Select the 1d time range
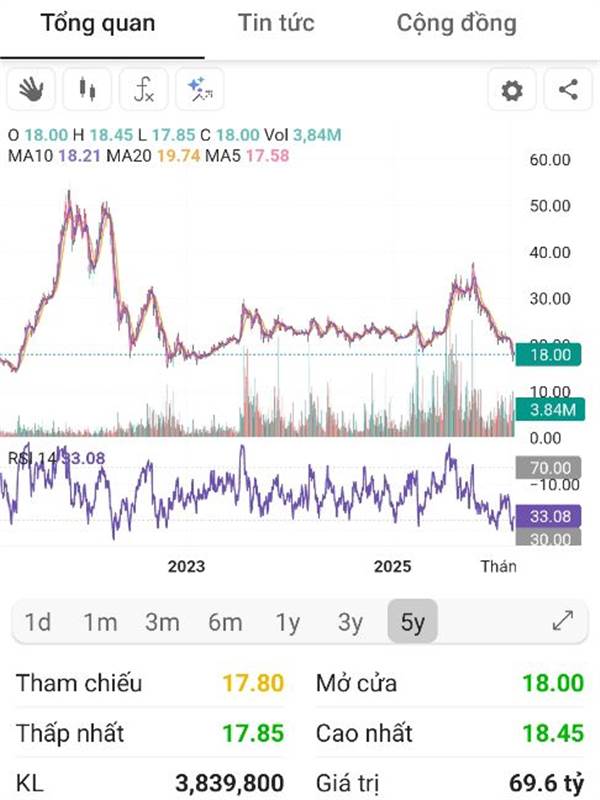Image resolution: width=600 pixels, height=800 pixels. (38, 622)
